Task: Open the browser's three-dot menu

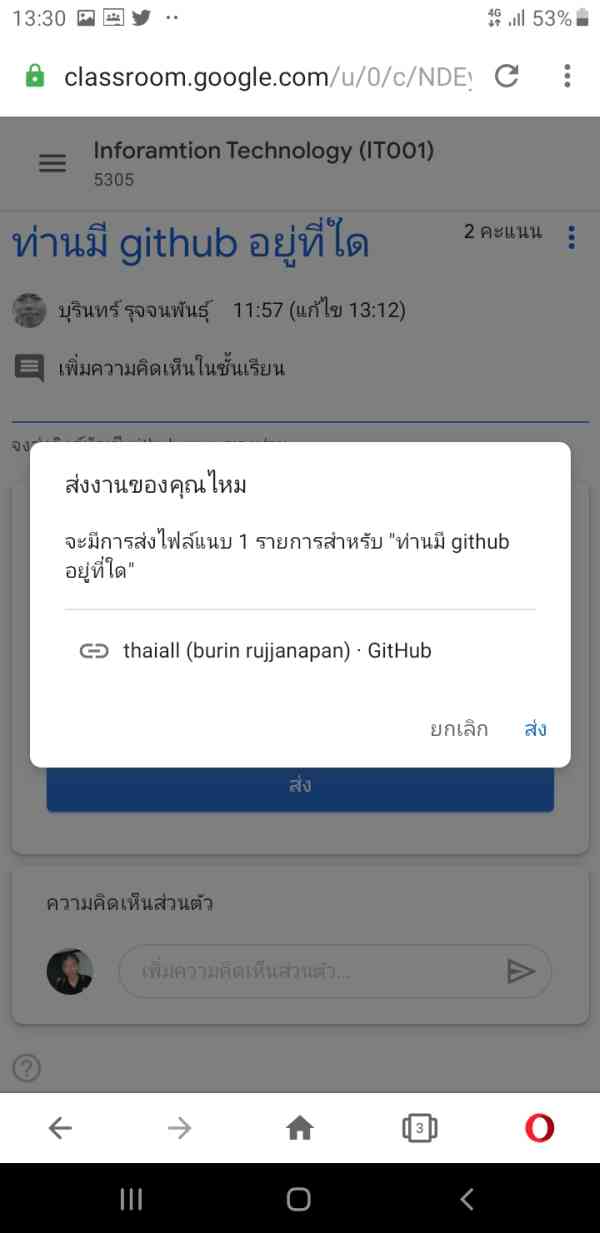Action: click(x=567, y=76)
